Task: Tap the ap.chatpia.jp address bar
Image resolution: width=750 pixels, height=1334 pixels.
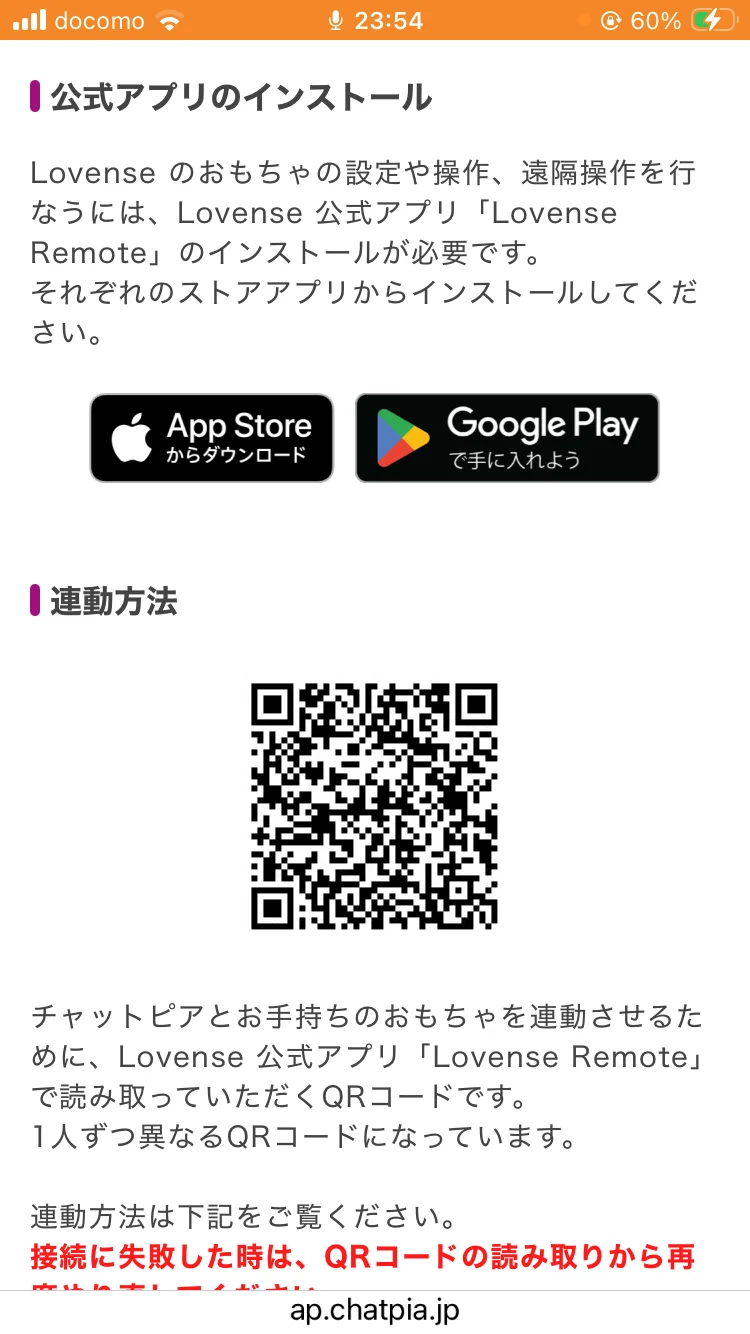Action: [375, 1310]
